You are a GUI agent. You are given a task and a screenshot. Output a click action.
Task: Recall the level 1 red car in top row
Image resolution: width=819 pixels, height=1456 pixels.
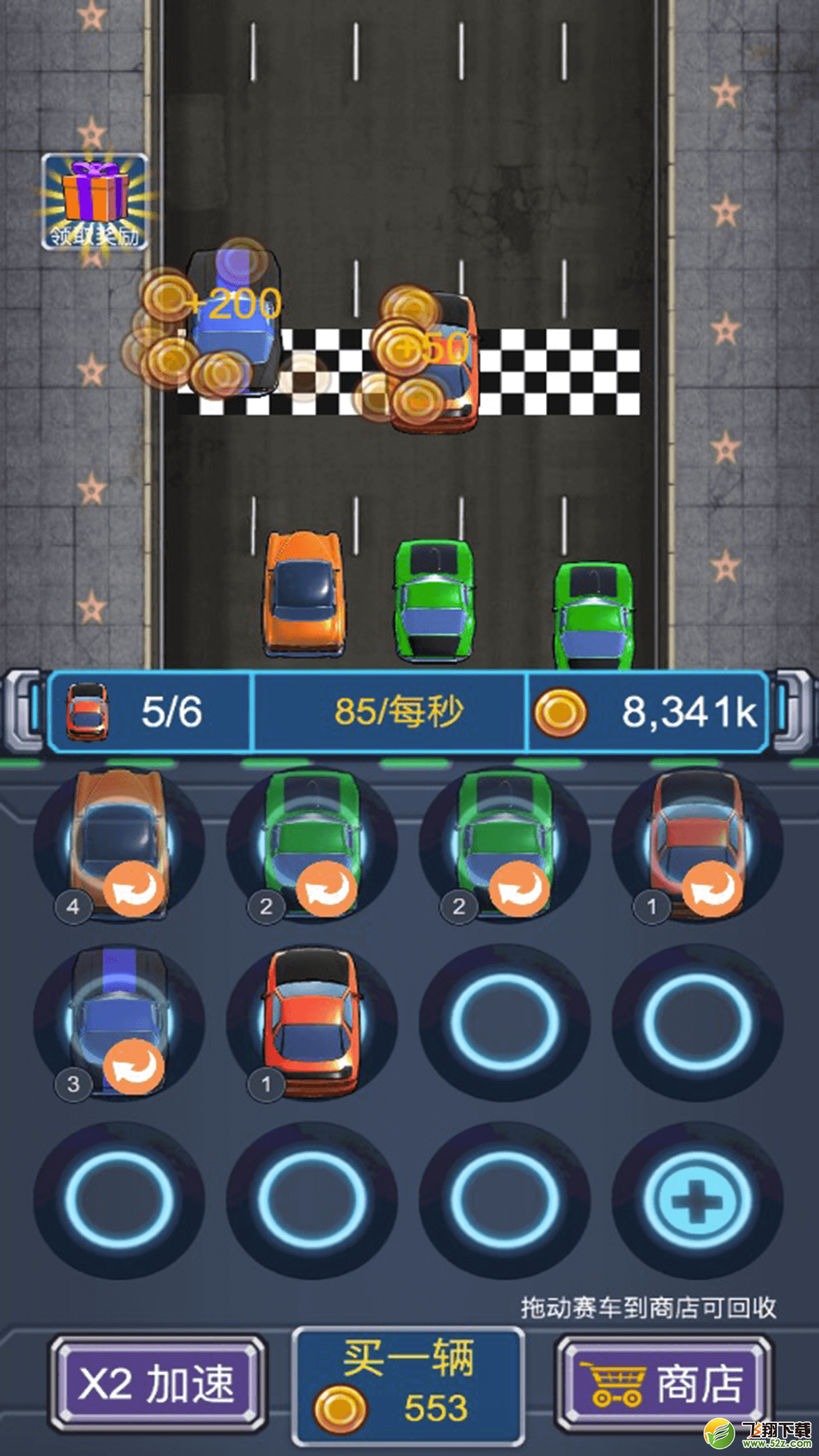click(713, 890)
